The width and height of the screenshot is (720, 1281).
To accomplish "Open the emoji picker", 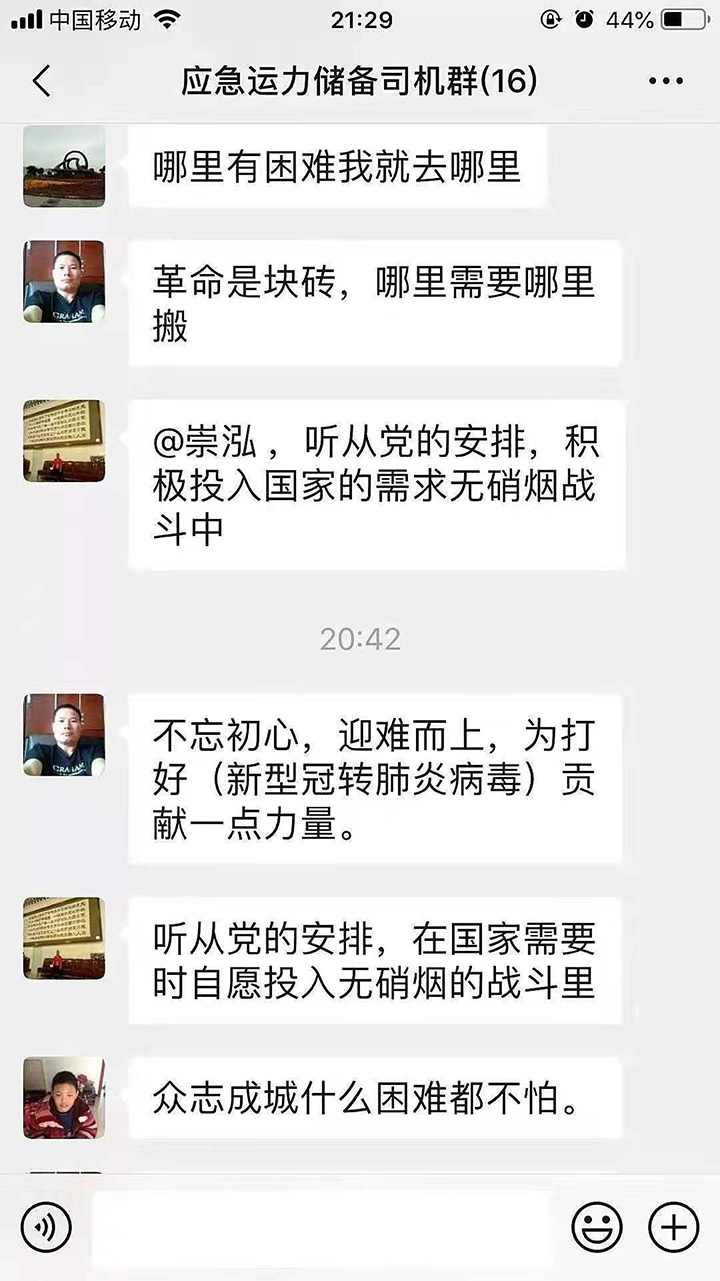I will coord(597,1226).
